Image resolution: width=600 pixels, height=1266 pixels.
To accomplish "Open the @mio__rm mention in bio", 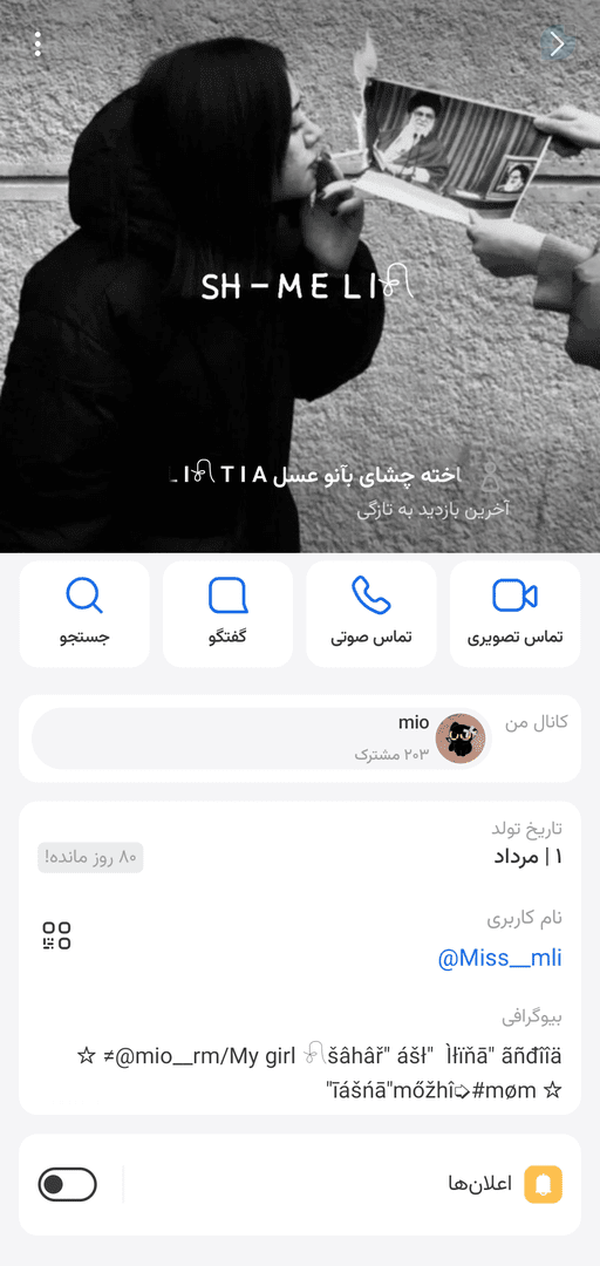I will [160, 1056].
